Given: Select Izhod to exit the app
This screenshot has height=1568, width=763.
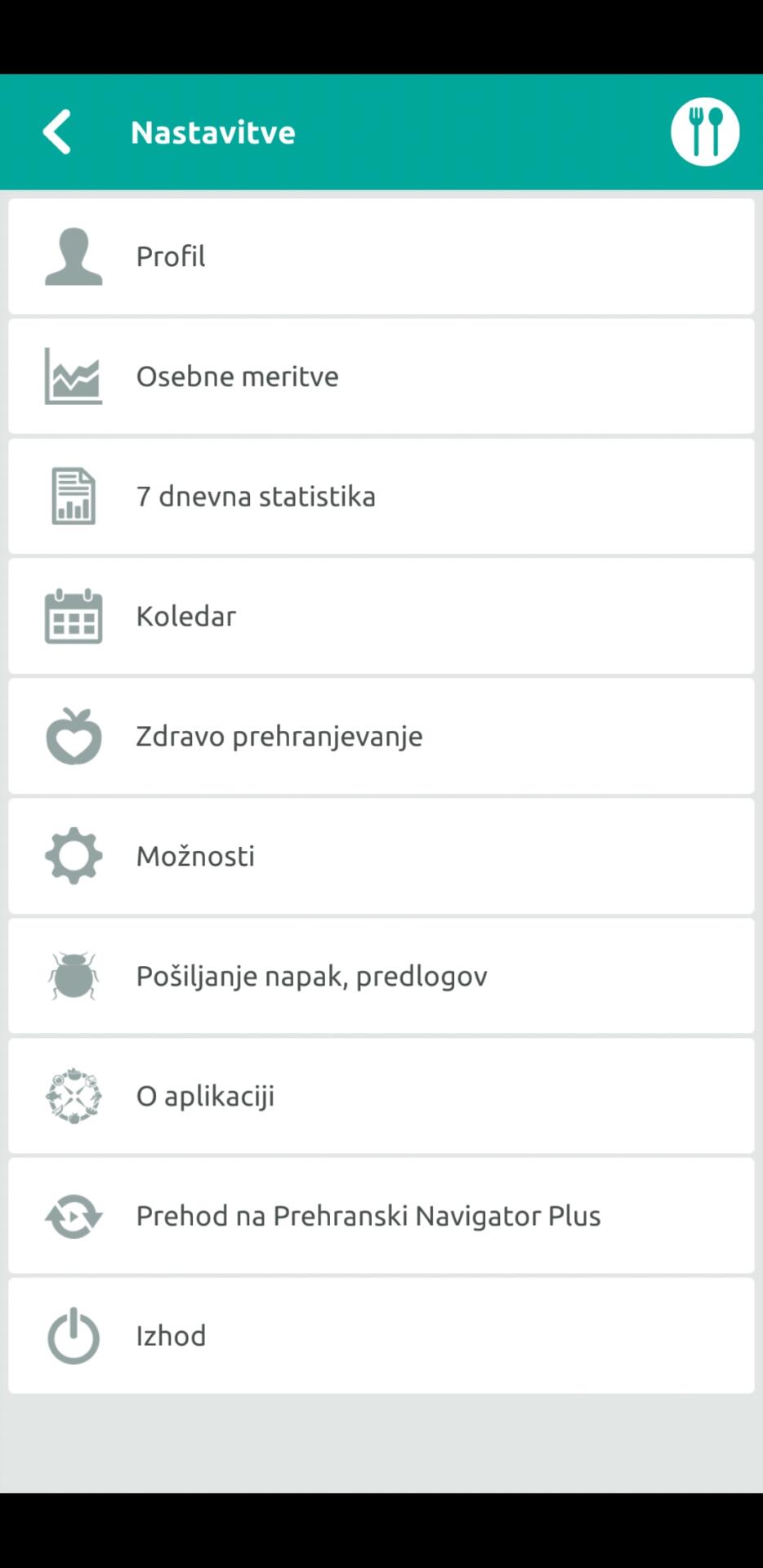Looking at the screenshot, I should click(x=381, y=1336).
